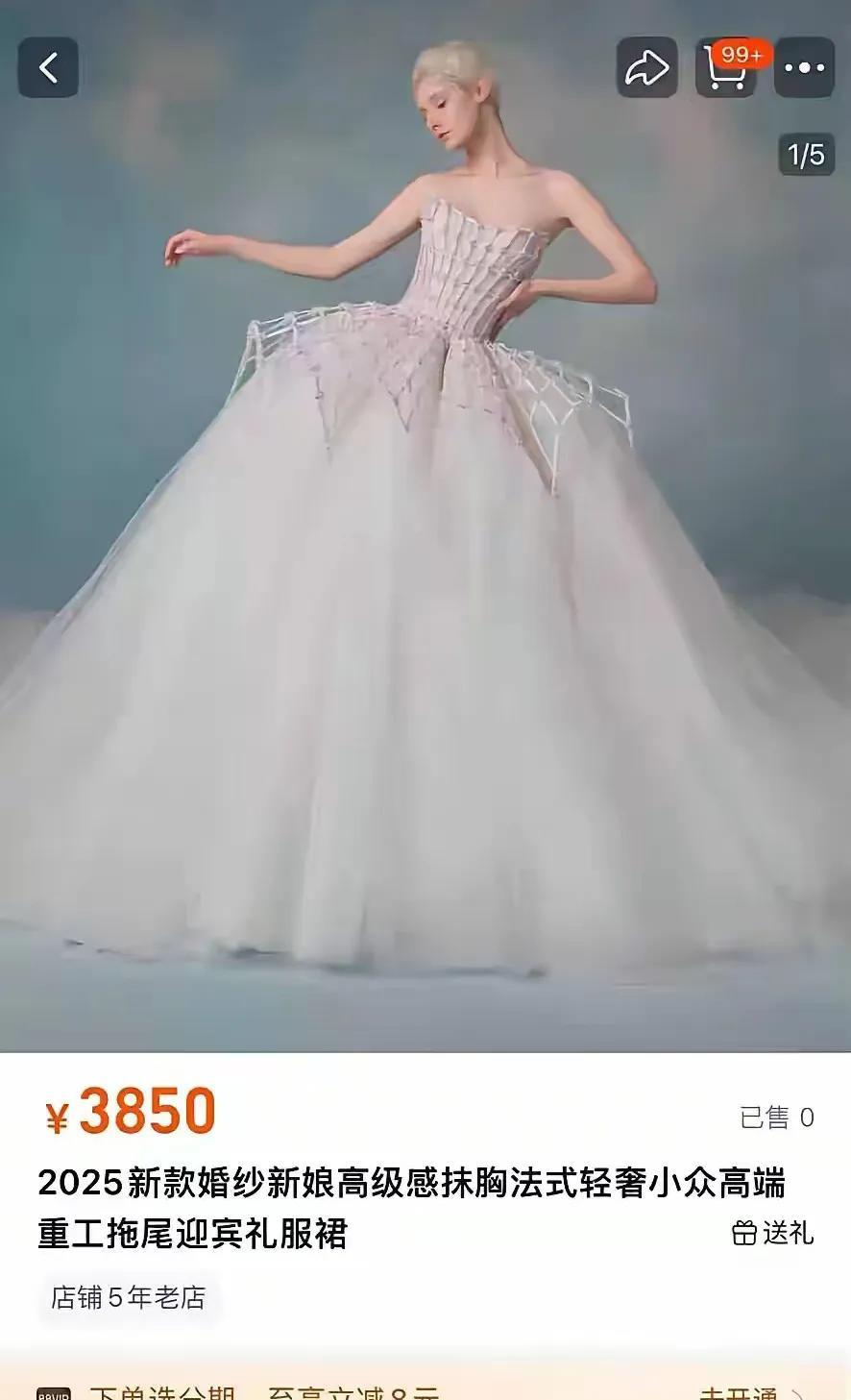Viewport: 851px width, 1400px height.
Task: Share this wedding dress listing
Action: [646, 67]
